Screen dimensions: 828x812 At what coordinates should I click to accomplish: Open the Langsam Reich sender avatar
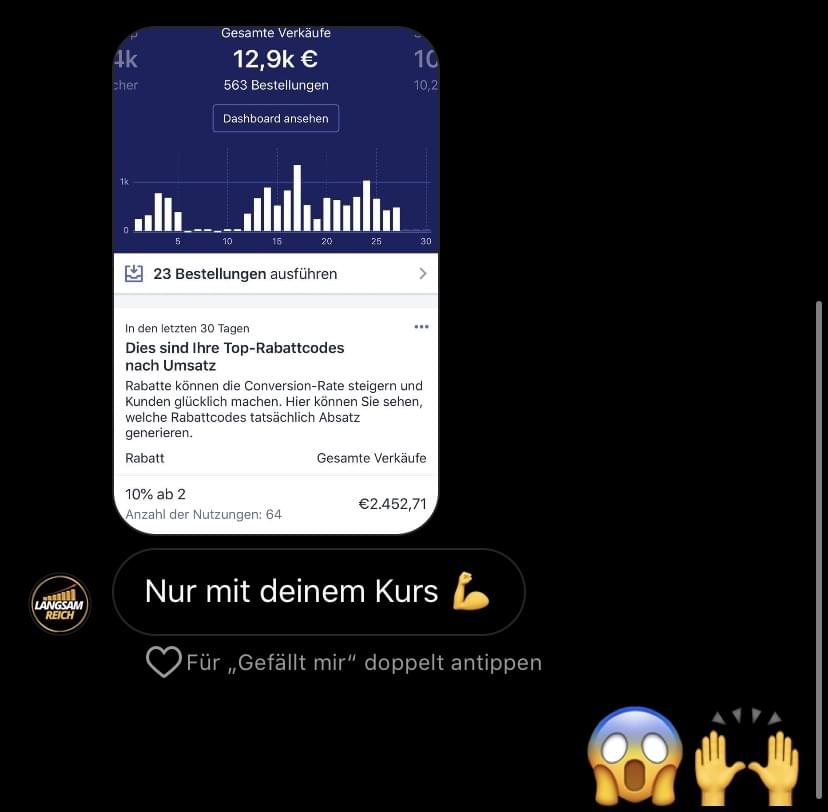click(x=60, y=603)
